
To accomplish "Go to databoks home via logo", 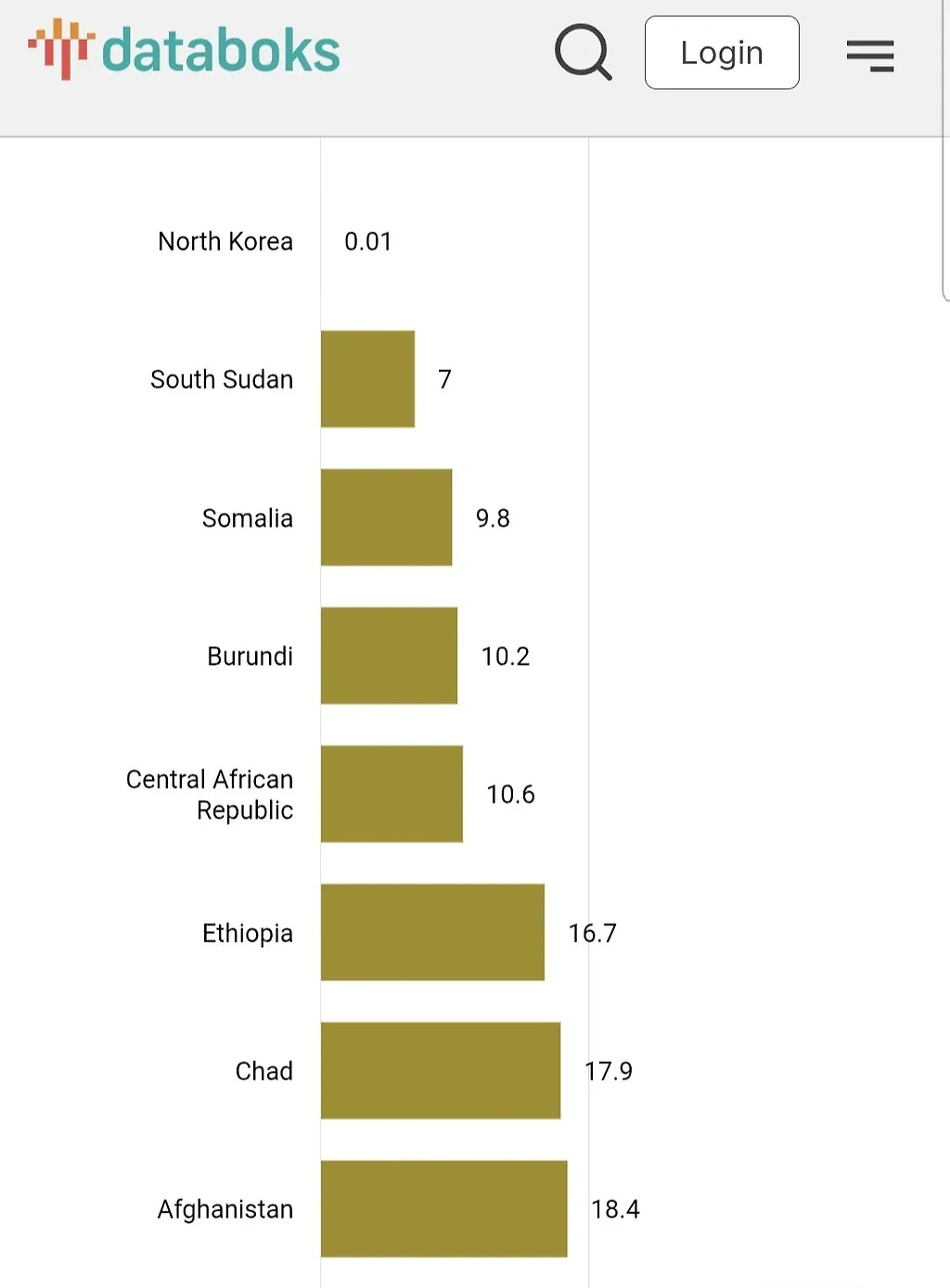I will point(185,50).
